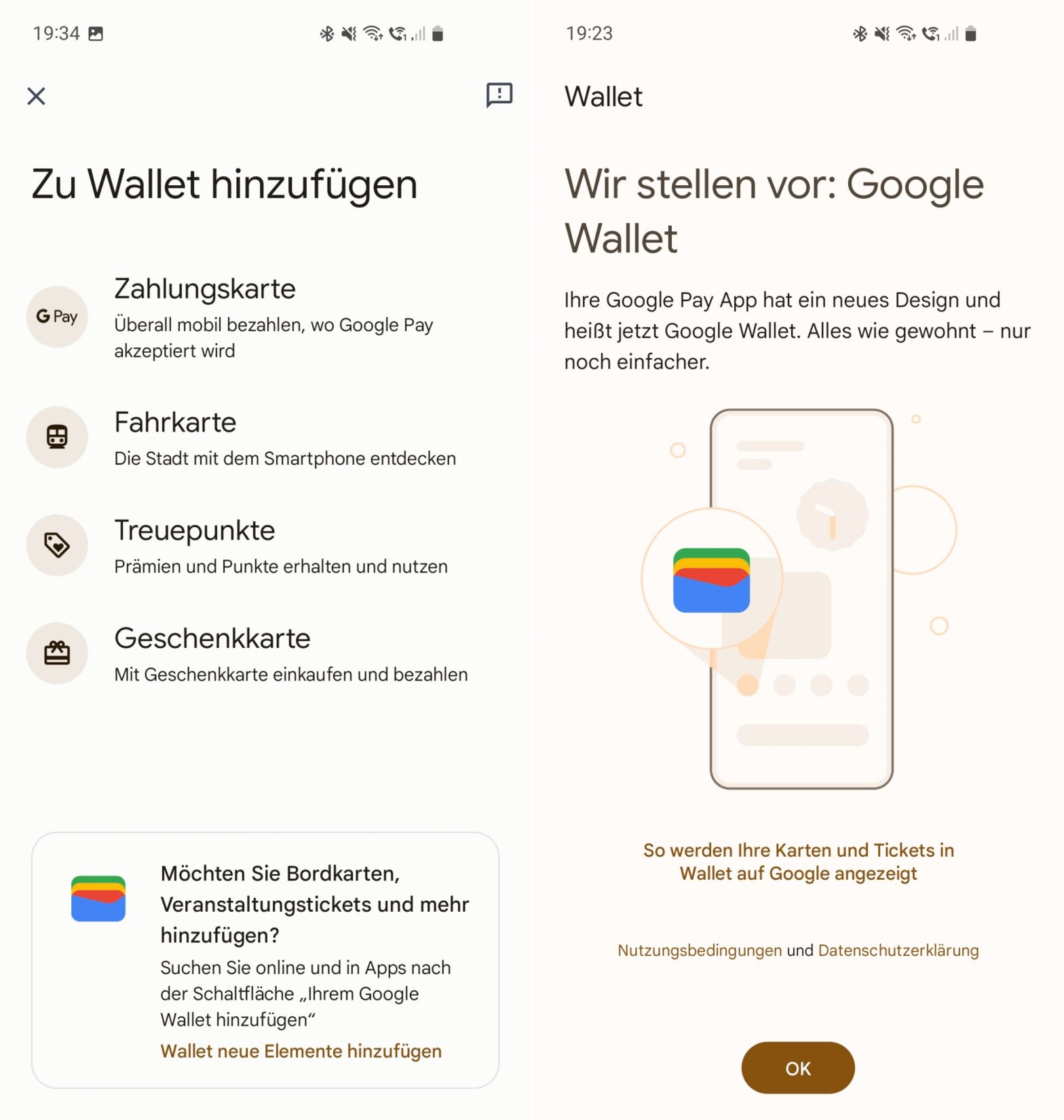This screenshot has width=1064, height=1120.
Task: Tap the Wallet header title
Action: pyautogui.click(x=603, y=96)
